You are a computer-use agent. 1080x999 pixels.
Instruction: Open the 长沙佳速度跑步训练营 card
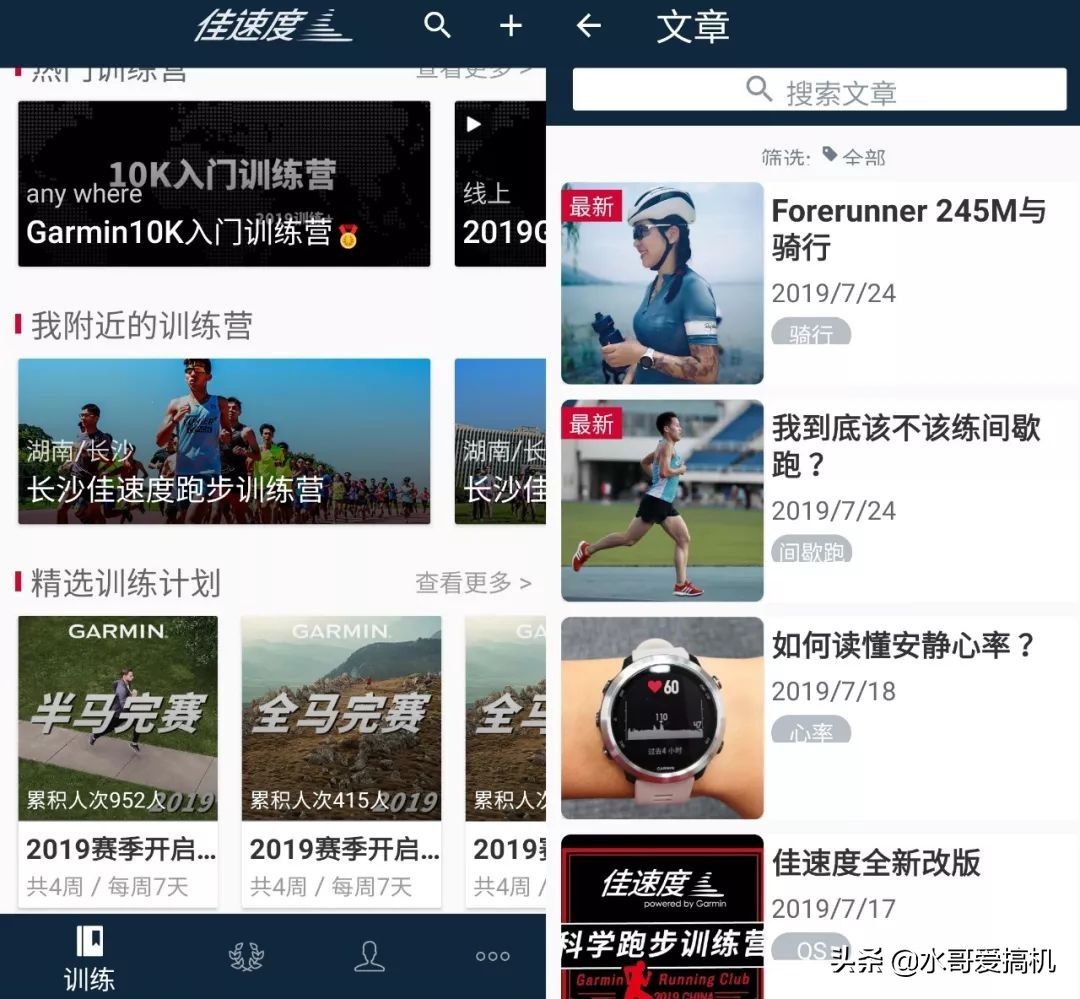point(224,441)
